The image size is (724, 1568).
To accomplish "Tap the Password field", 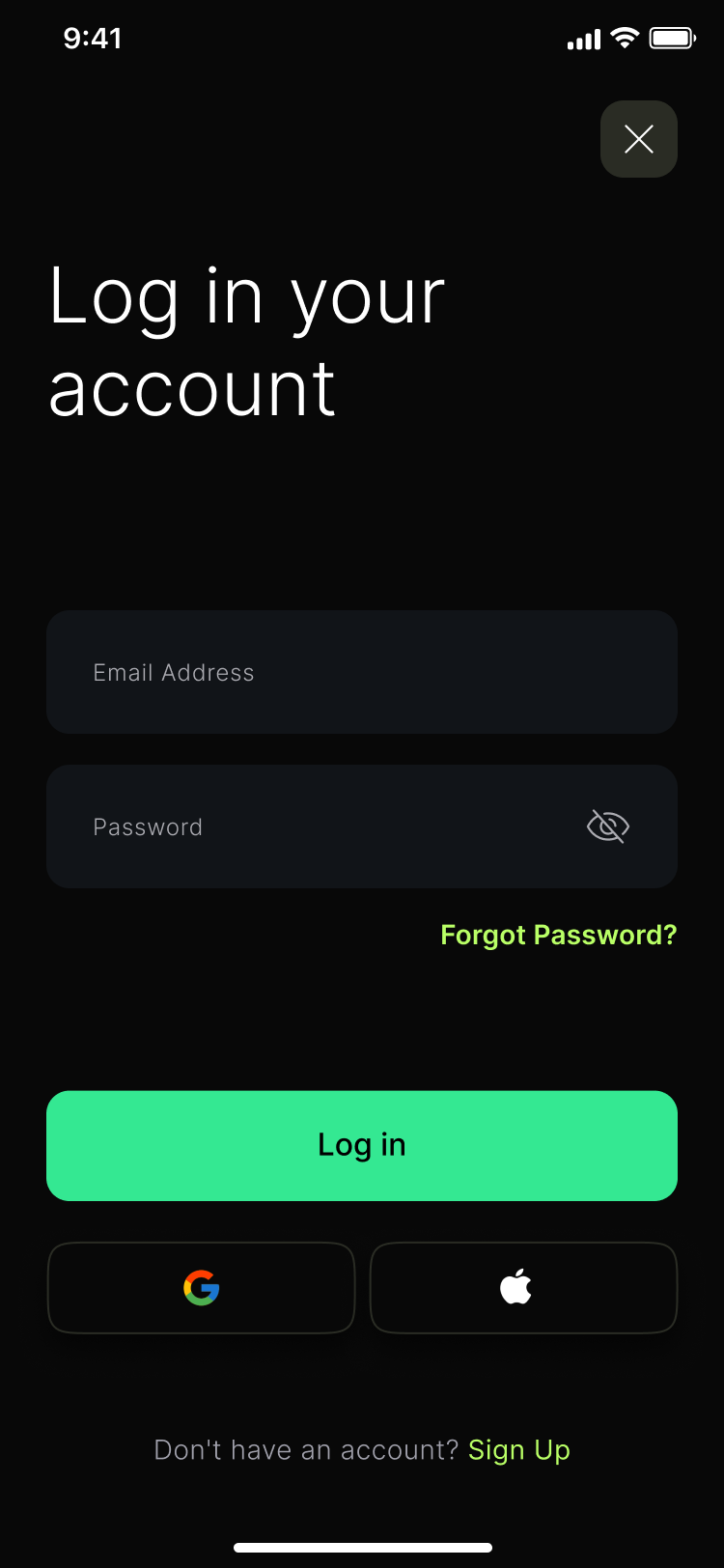I will pos(362,826).
